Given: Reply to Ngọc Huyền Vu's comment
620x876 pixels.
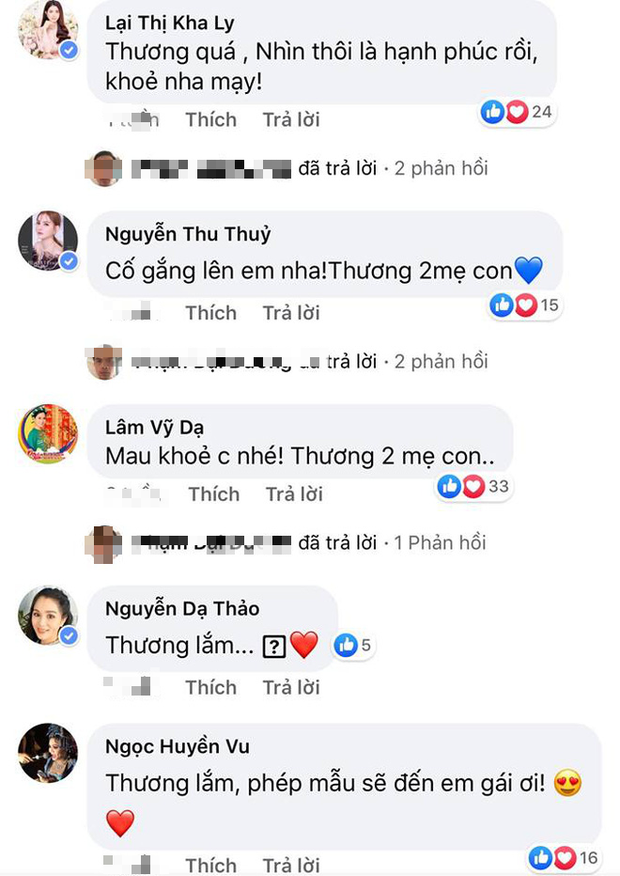Looking at the screenshot, I should pos(291,864).
